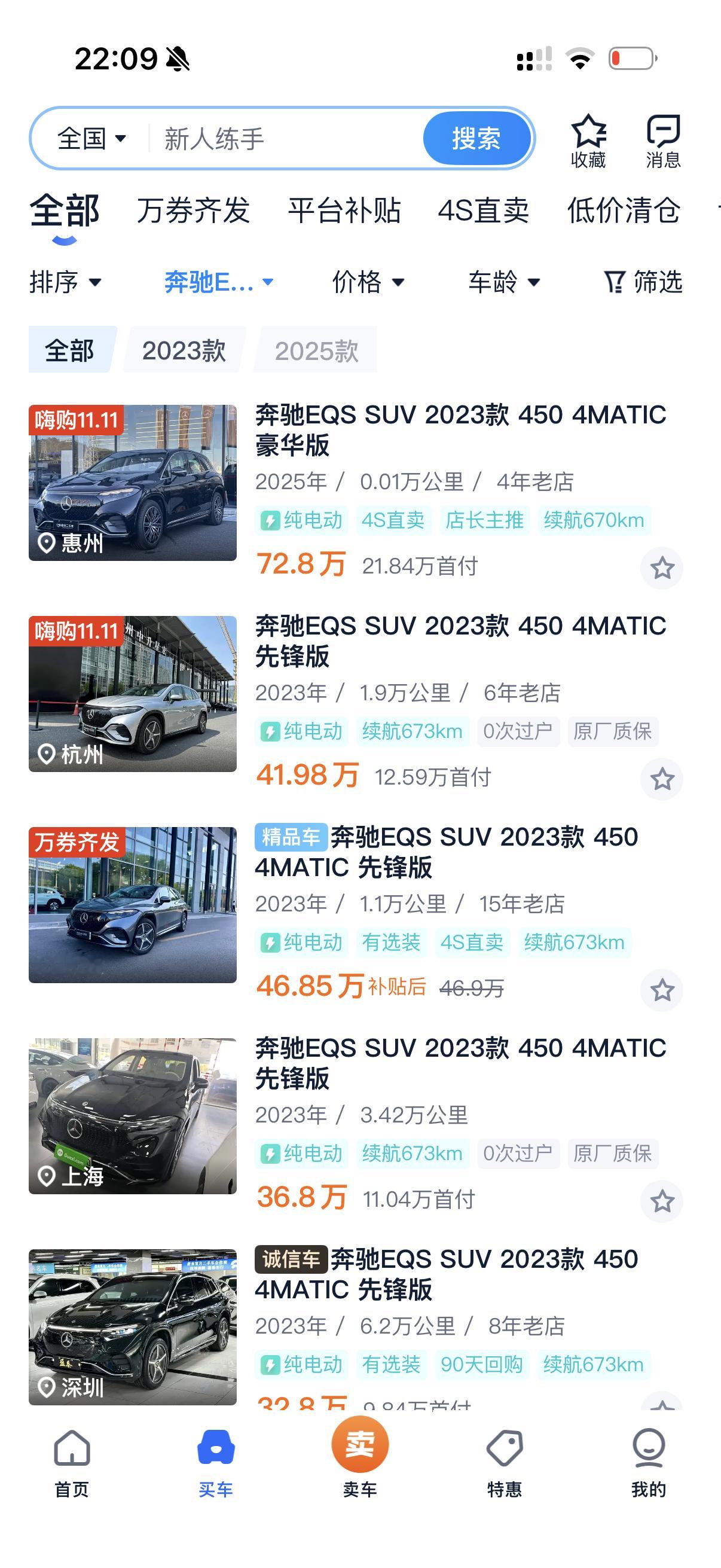721x1568 pixels.
Task: Expand the 车龄 car age dropdown
Action: [x=504, y=282]
